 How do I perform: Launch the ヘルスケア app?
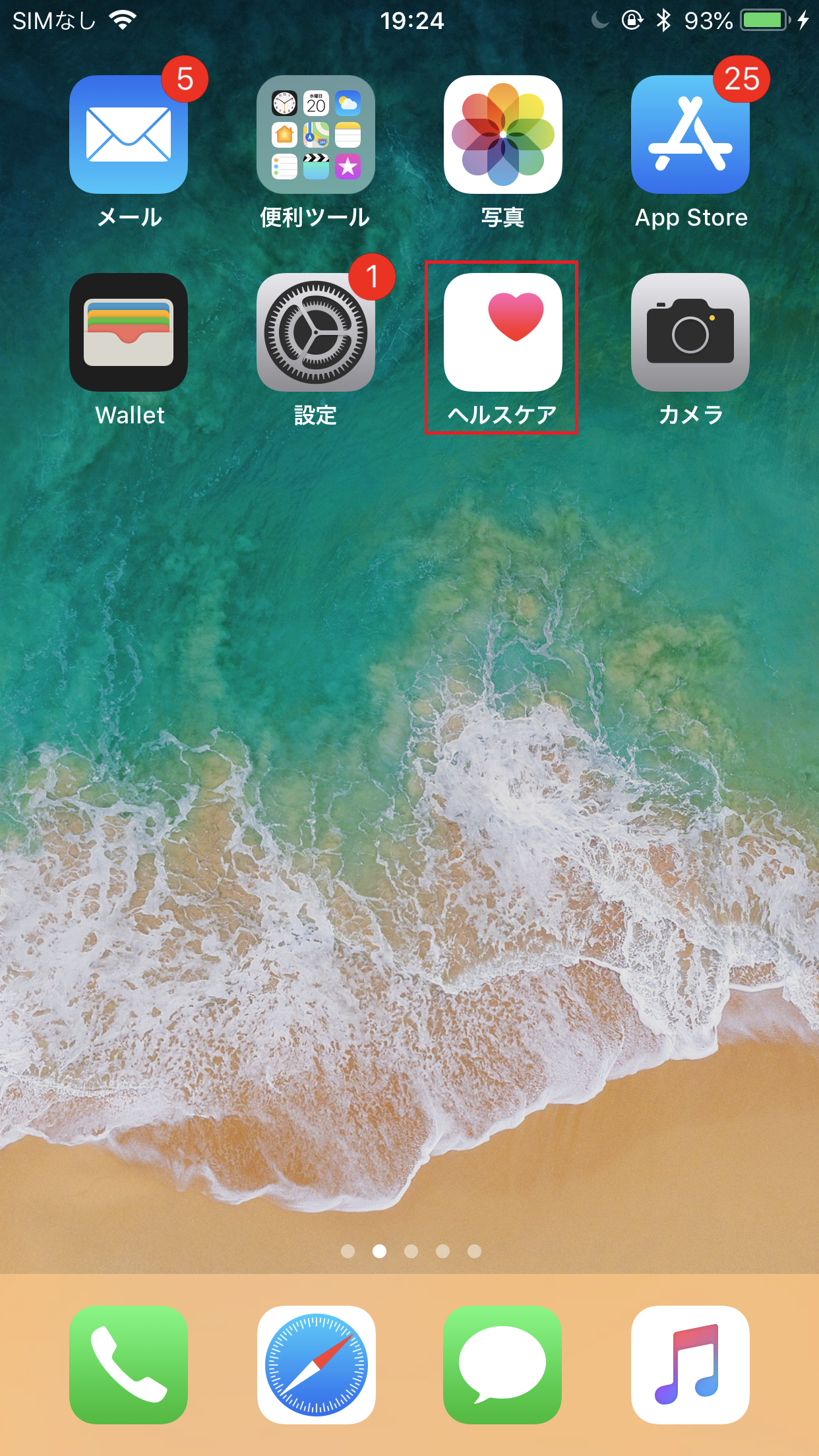click(x=502, y=332)
